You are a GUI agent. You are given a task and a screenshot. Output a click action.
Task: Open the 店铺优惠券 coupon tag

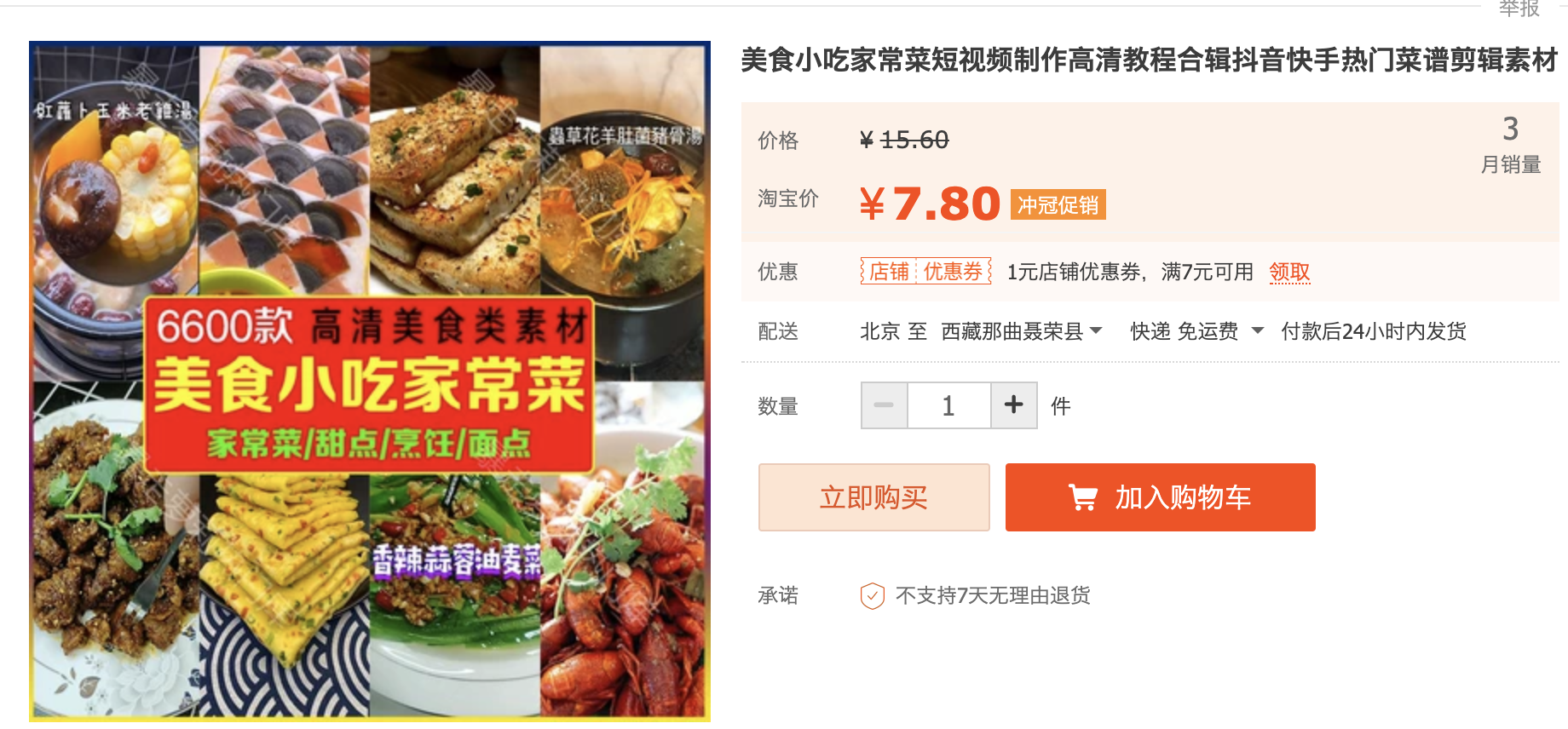tap(925, 272)
